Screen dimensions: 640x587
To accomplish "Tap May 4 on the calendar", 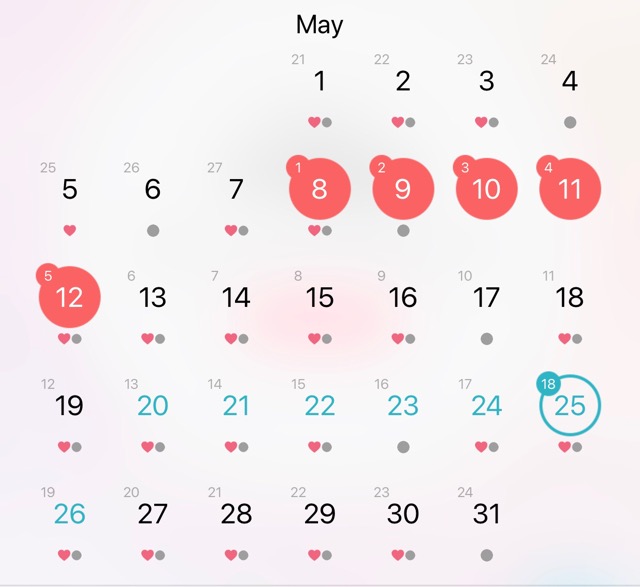I will tap(569, 81).
